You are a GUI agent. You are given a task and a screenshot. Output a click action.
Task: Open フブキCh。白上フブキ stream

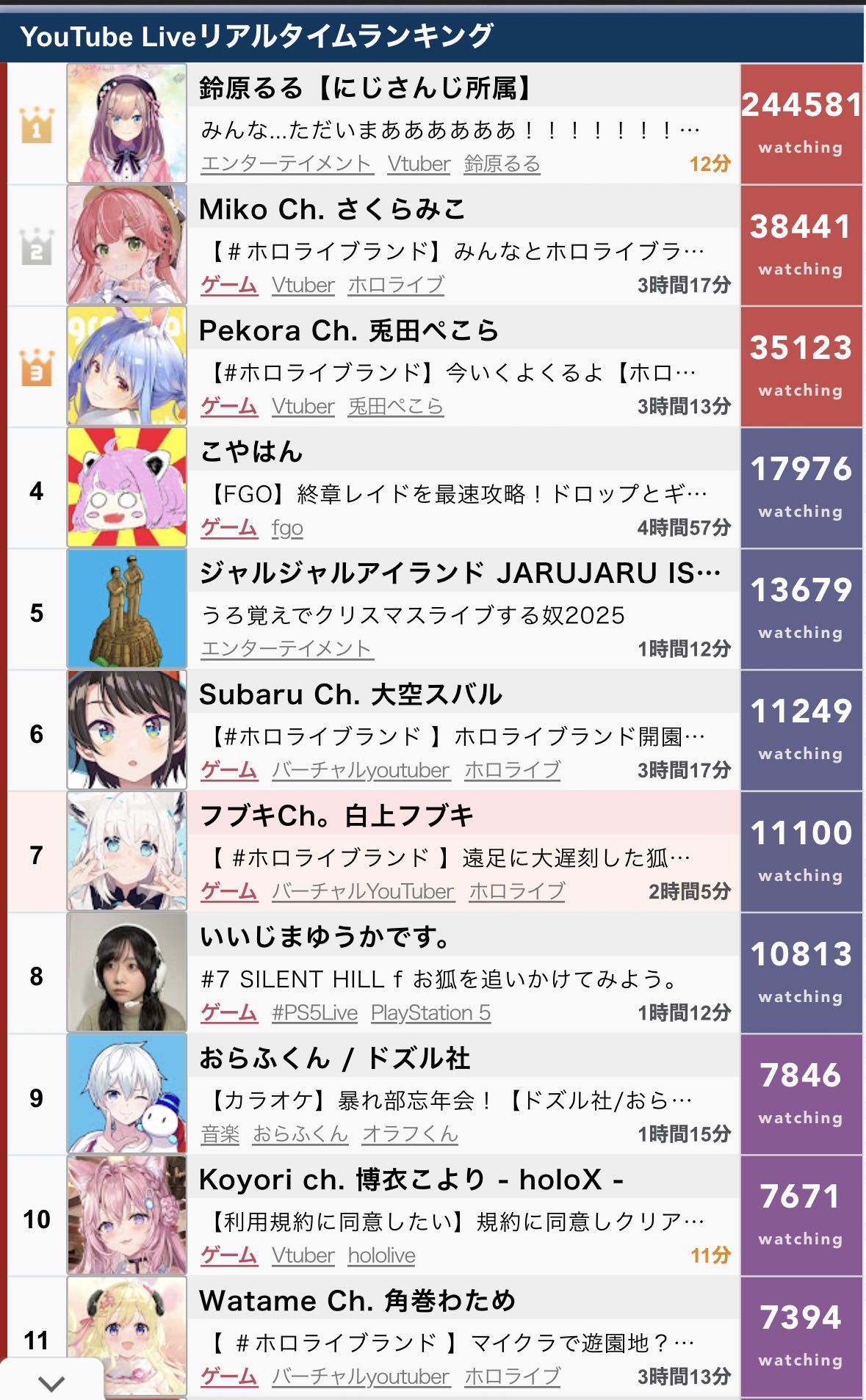[x=336, y=816]
